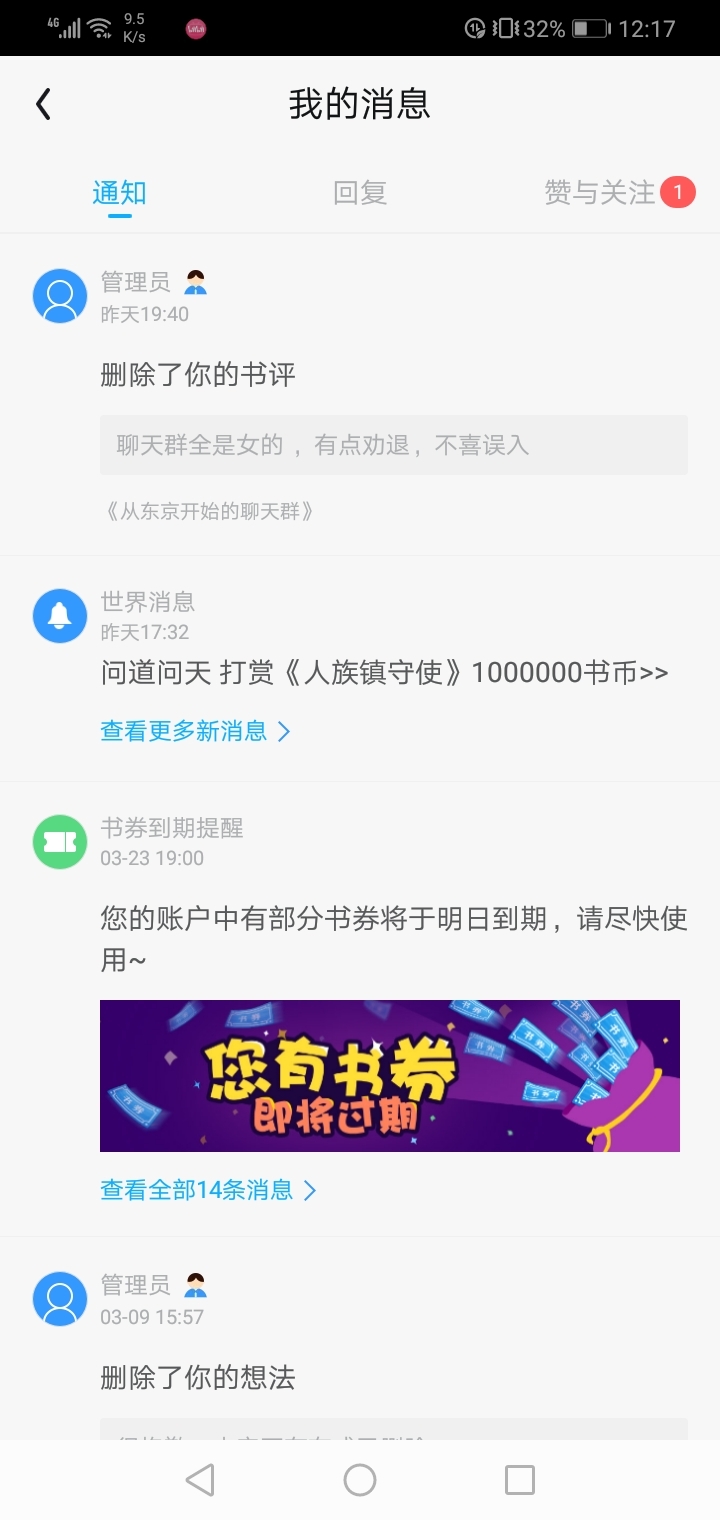
Task: Tap 查看更多新消息 link
Action: [195, 731]
